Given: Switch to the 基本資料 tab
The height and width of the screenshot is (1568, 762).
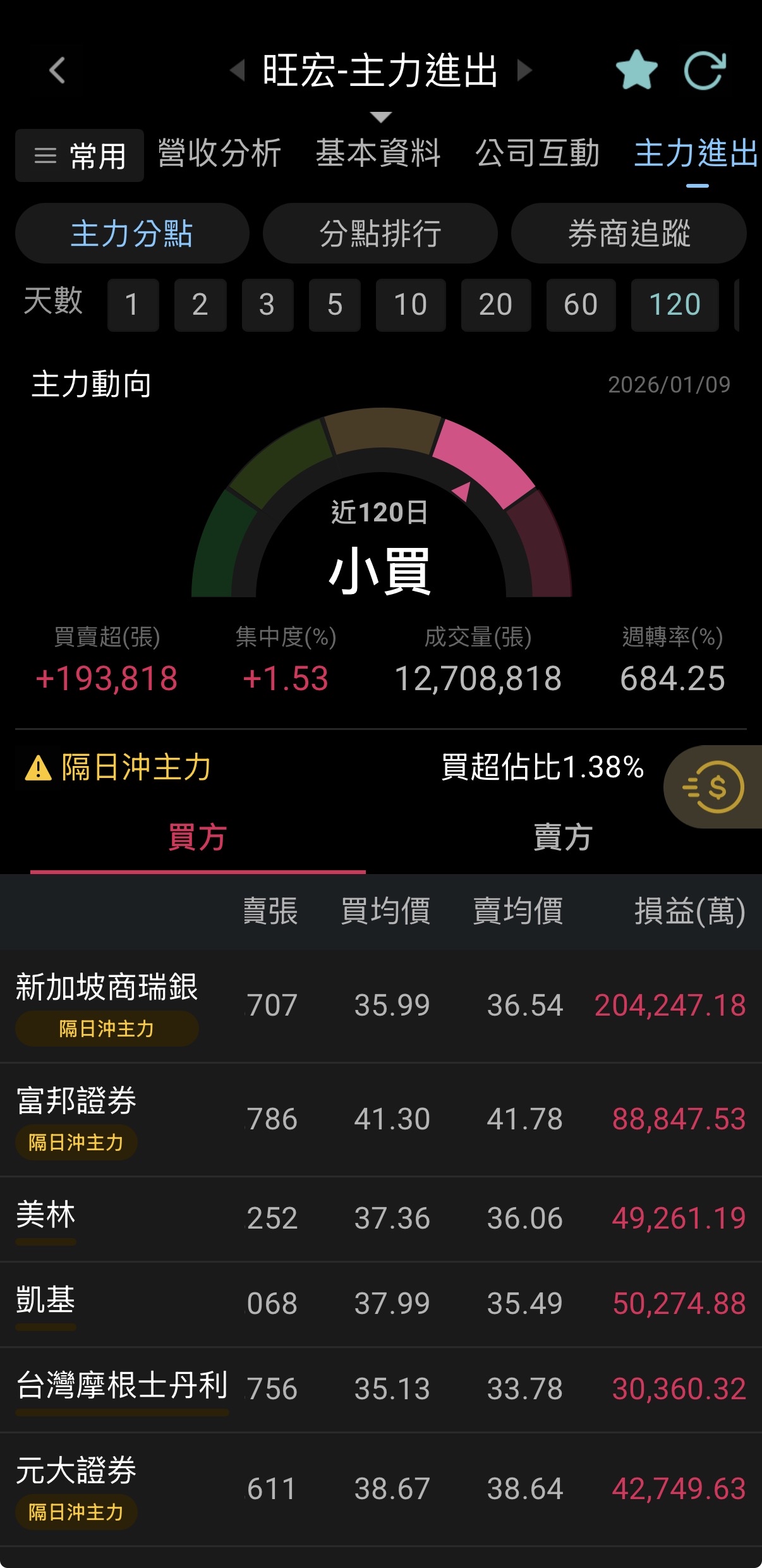Looking at the screenshot, I should coord(378,154).
